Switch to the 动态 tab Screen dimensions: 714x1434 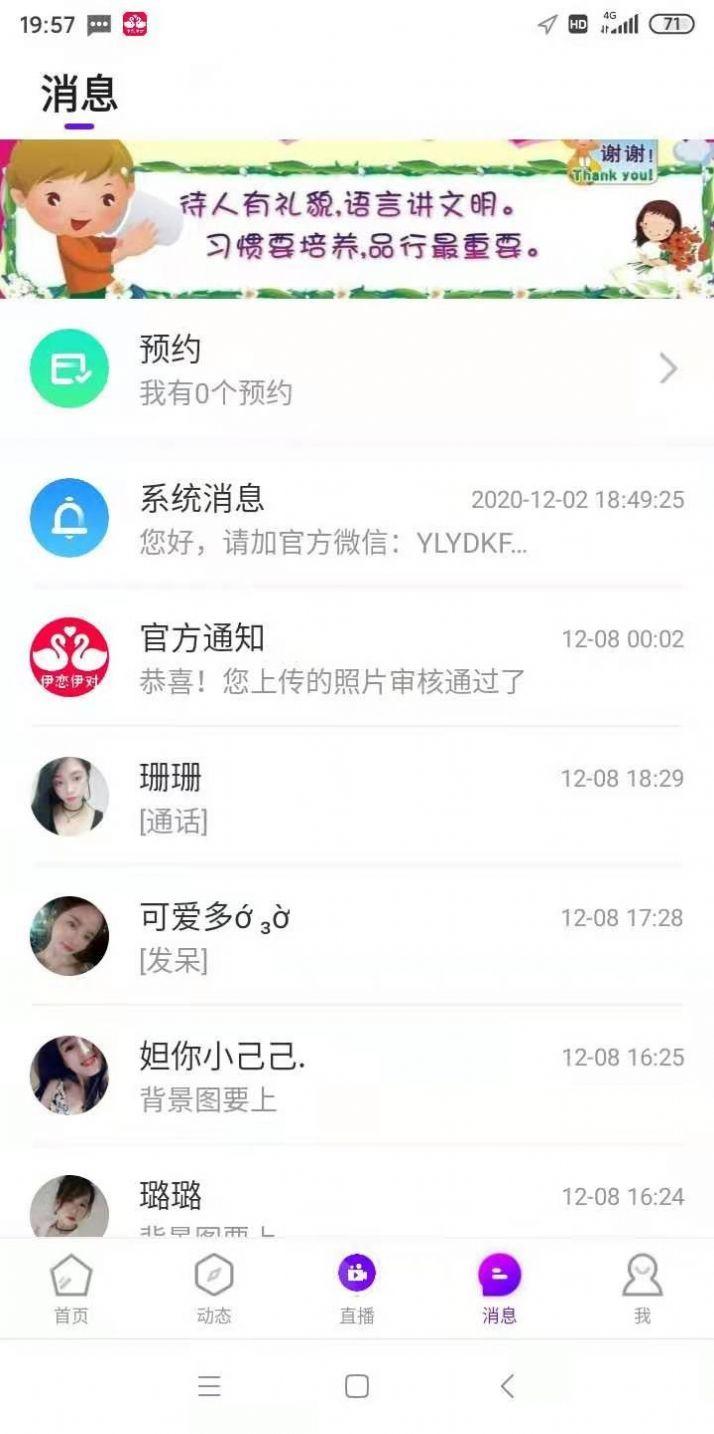click(214, 1288)
